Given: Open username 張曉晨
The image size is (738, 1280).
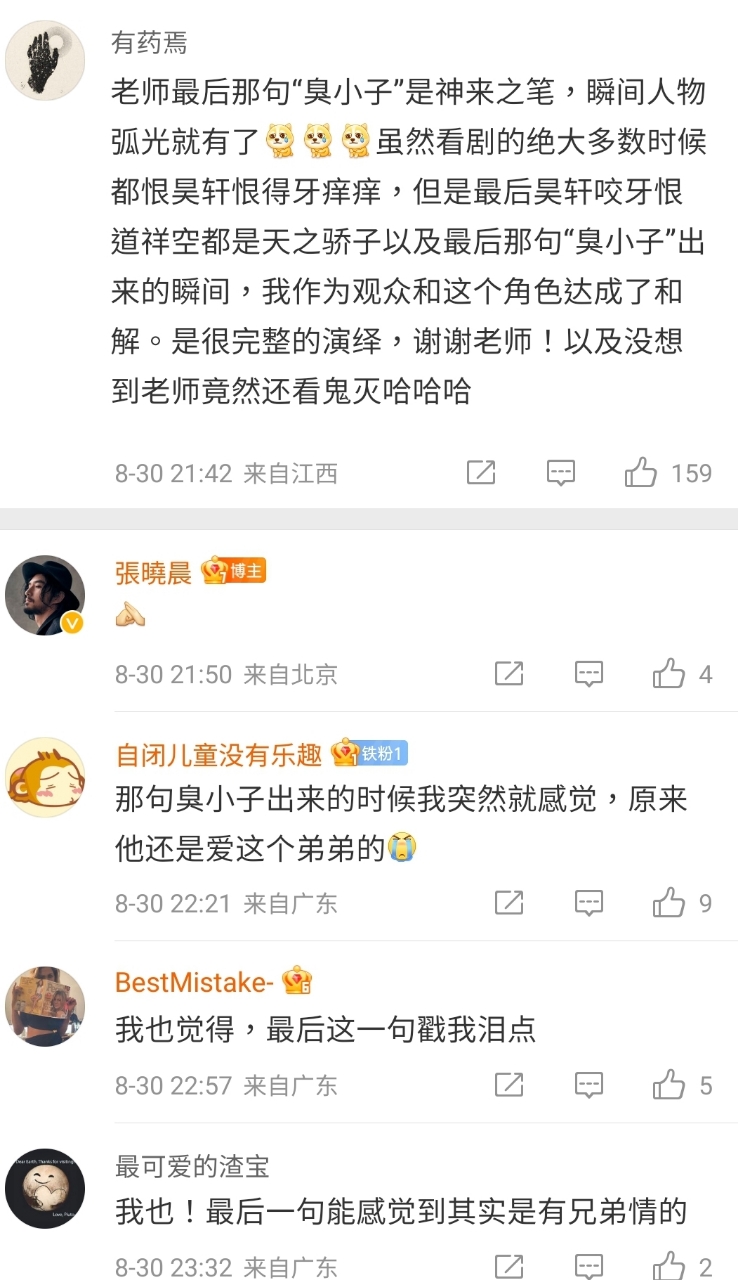Looking at the screenshot, I should (153, 572).
